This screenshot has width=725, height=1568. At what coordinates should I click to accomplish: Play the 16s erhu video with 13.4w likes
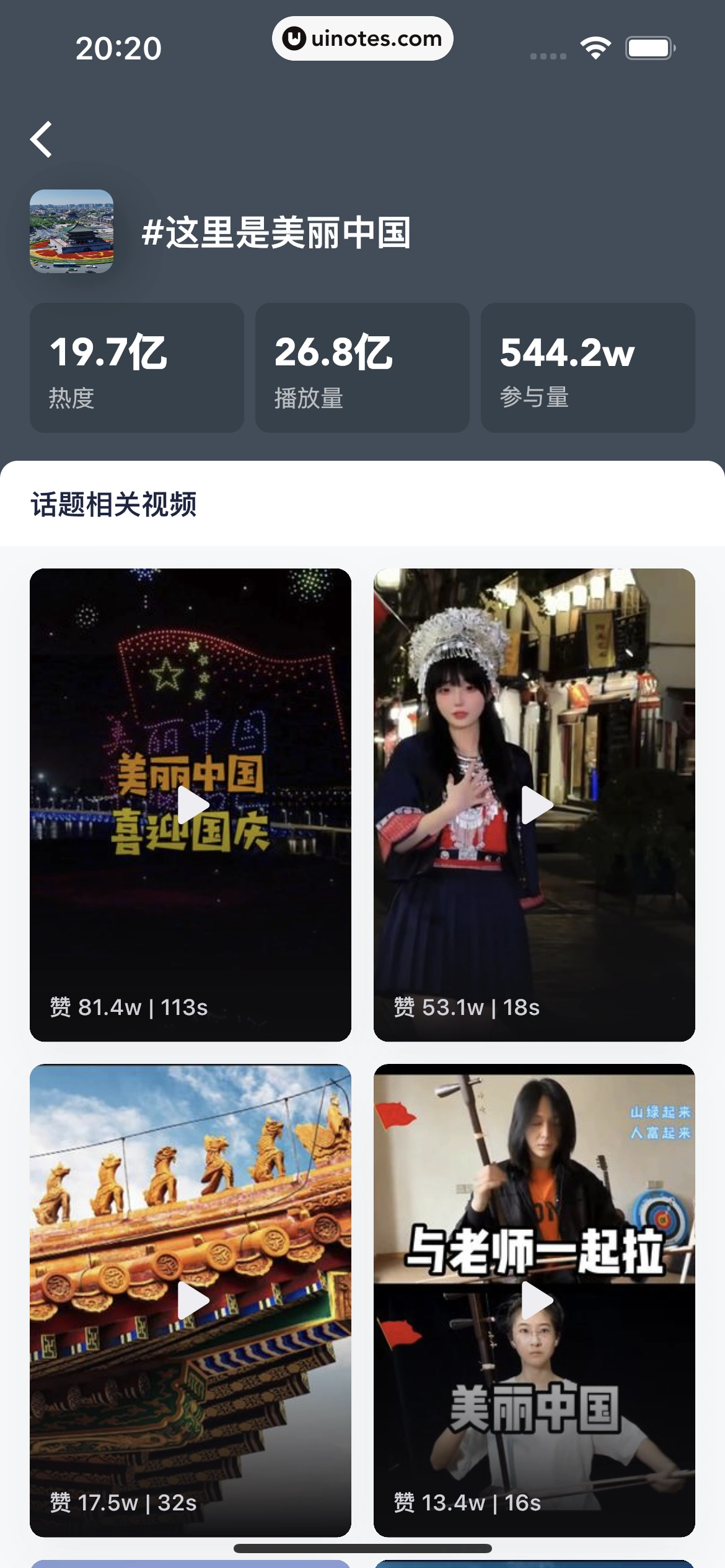[x=534, y=1300]
